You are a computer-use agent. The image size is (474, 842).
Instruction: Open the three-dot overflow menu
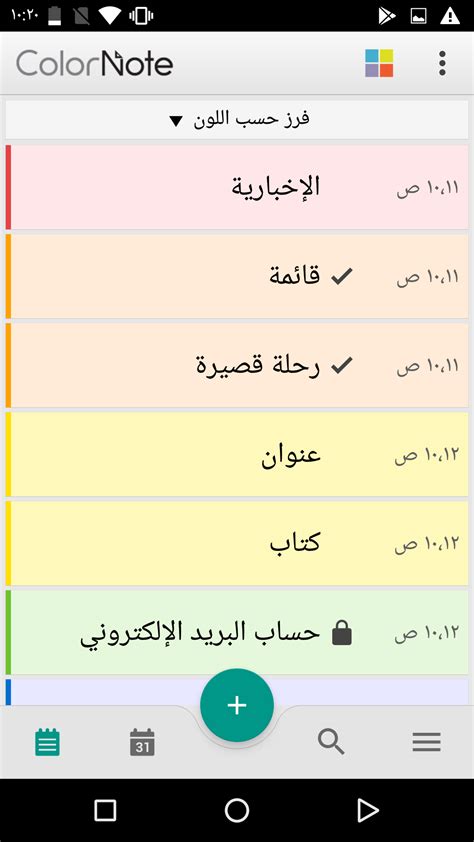[442, 63]
